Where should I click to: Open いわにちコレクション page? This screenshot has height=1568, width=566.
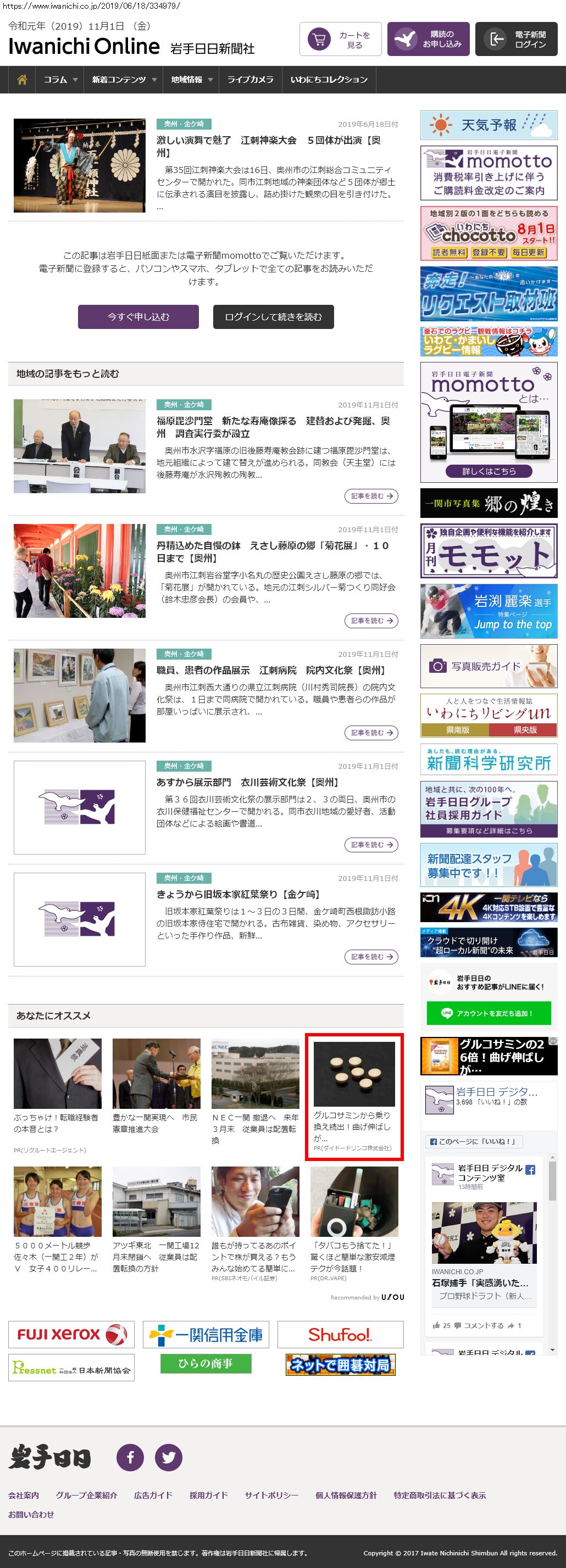click(329, 80)
